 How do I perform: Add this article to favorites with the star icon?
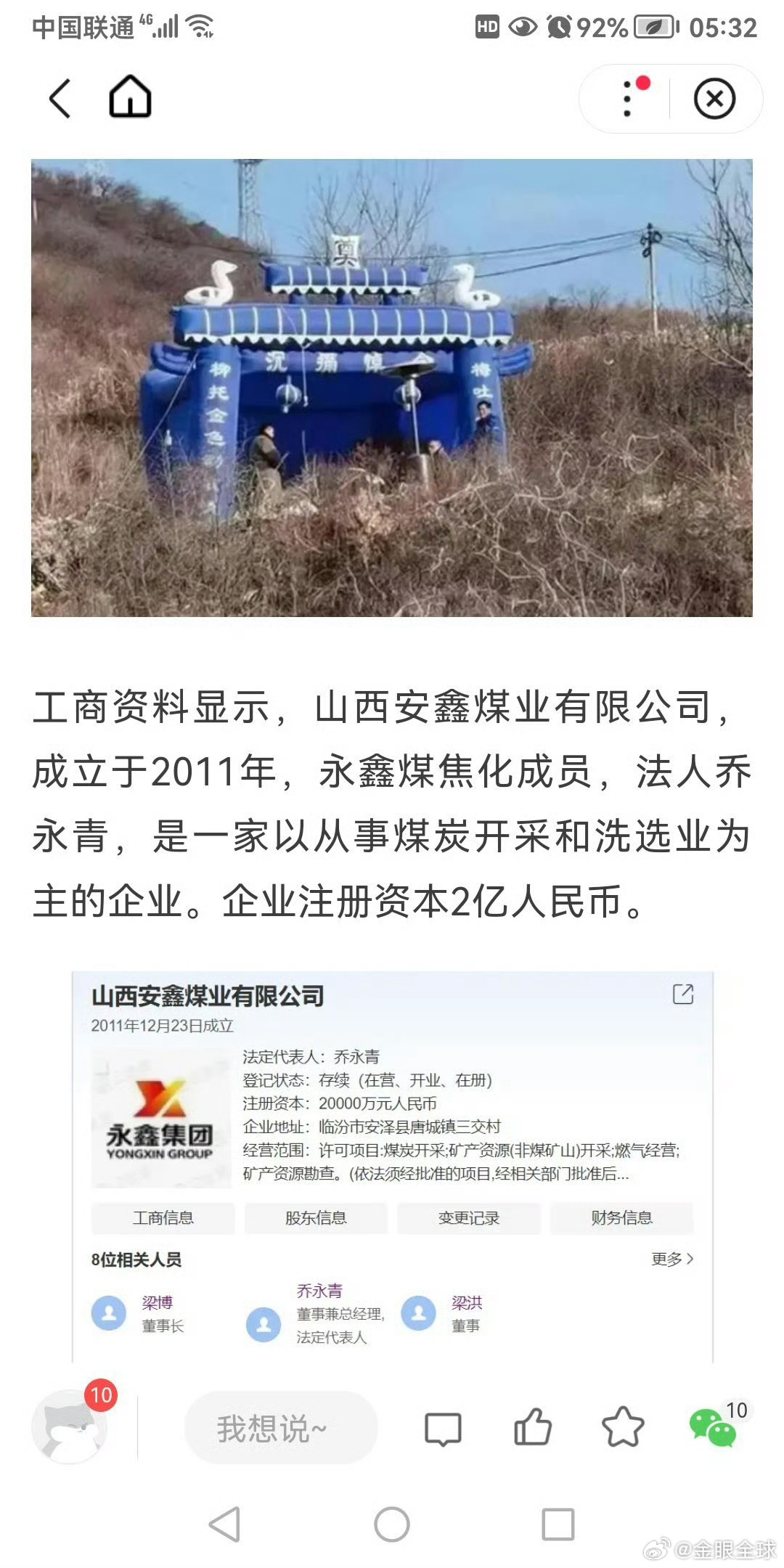pyautogui.click(x=623, y=1427)
